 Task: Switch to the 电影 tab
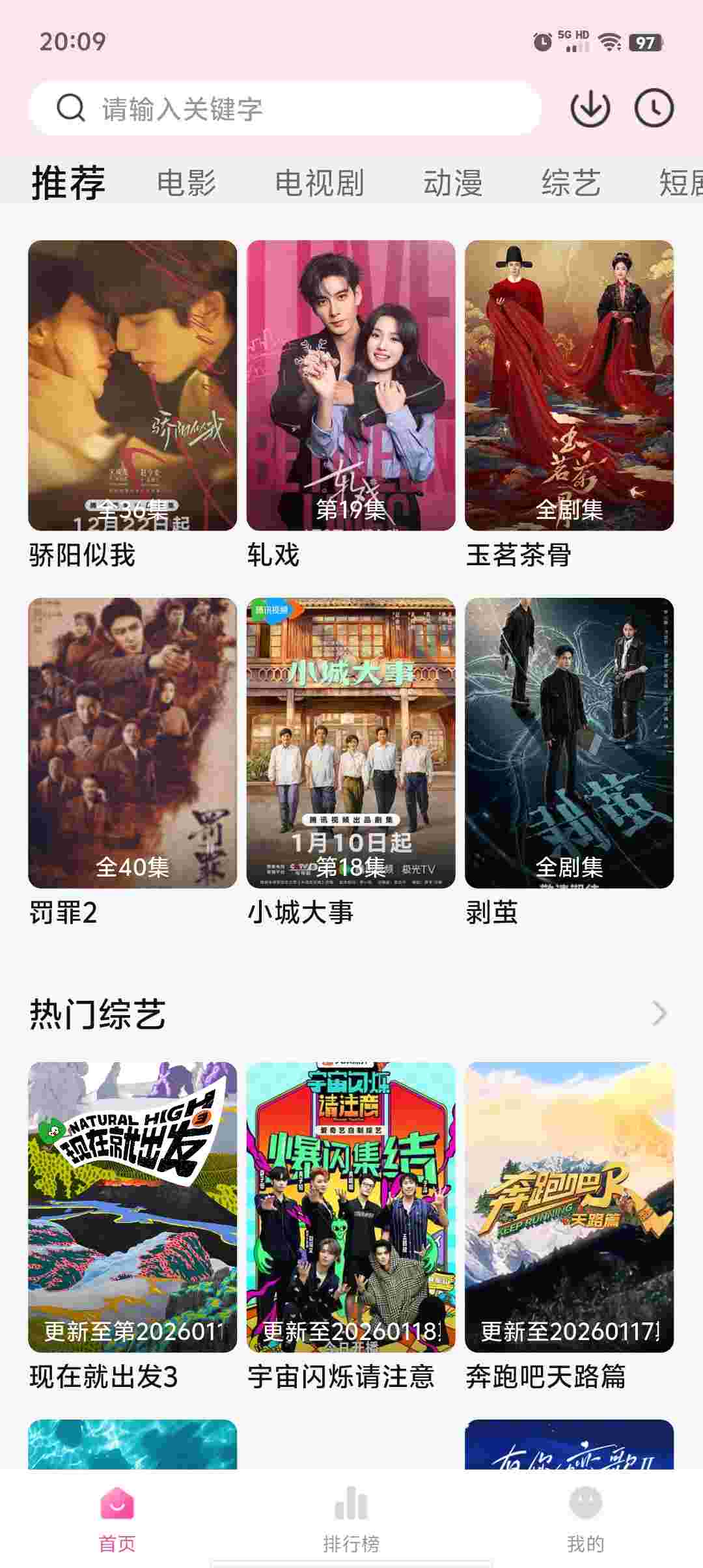[186, 182]
